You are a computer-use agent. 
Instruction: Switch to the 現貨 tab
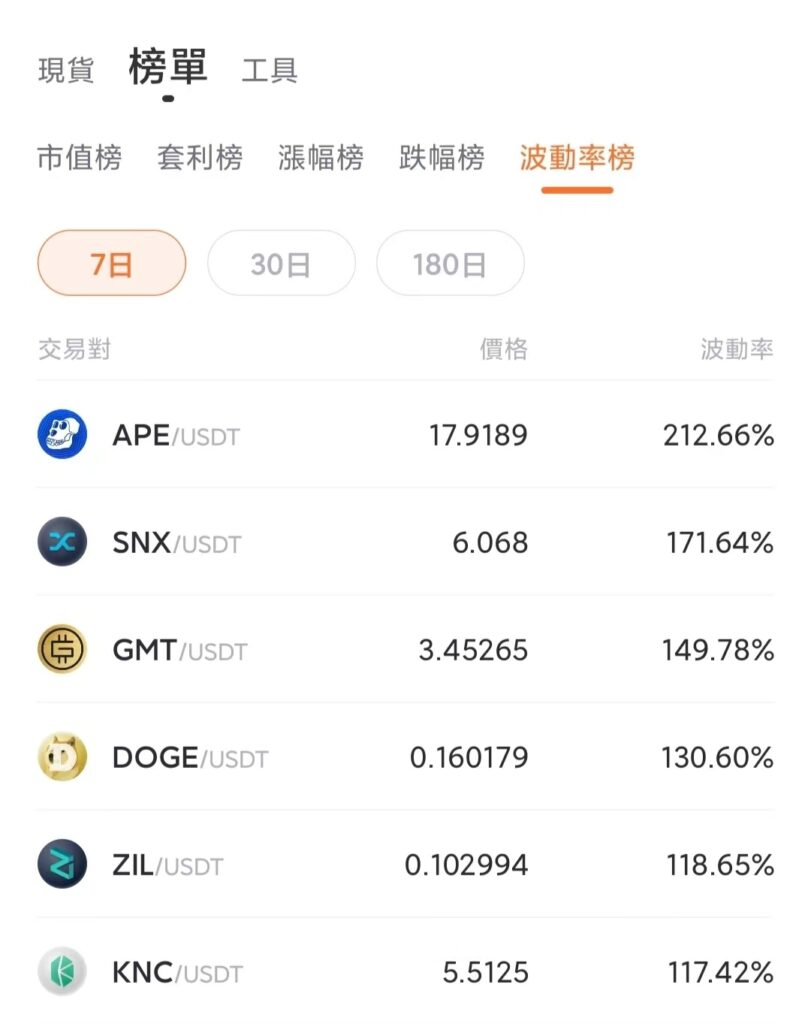[64, 70]
